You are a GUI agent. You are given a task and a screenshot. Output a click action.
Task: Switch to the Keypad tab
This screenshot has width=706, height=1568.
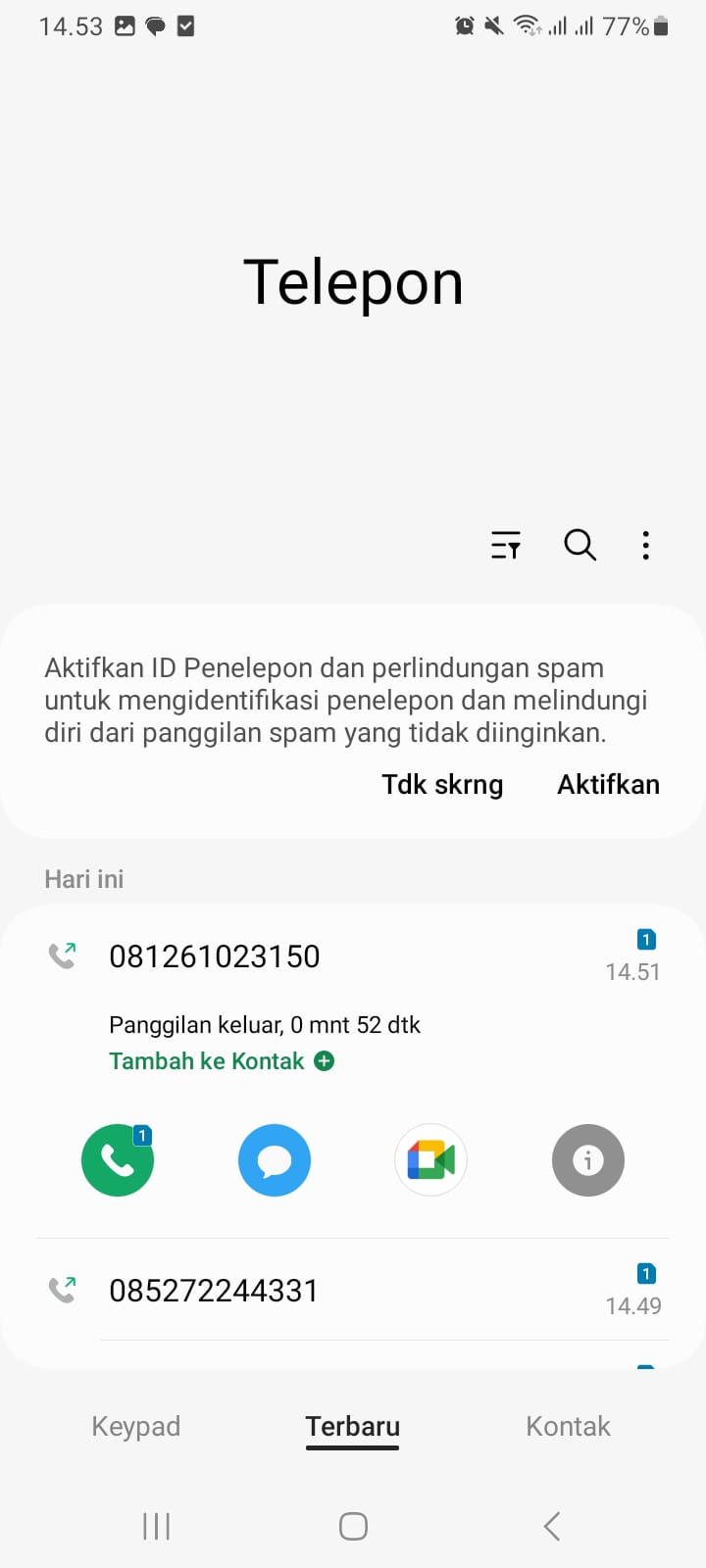[x=136, y=1426]
